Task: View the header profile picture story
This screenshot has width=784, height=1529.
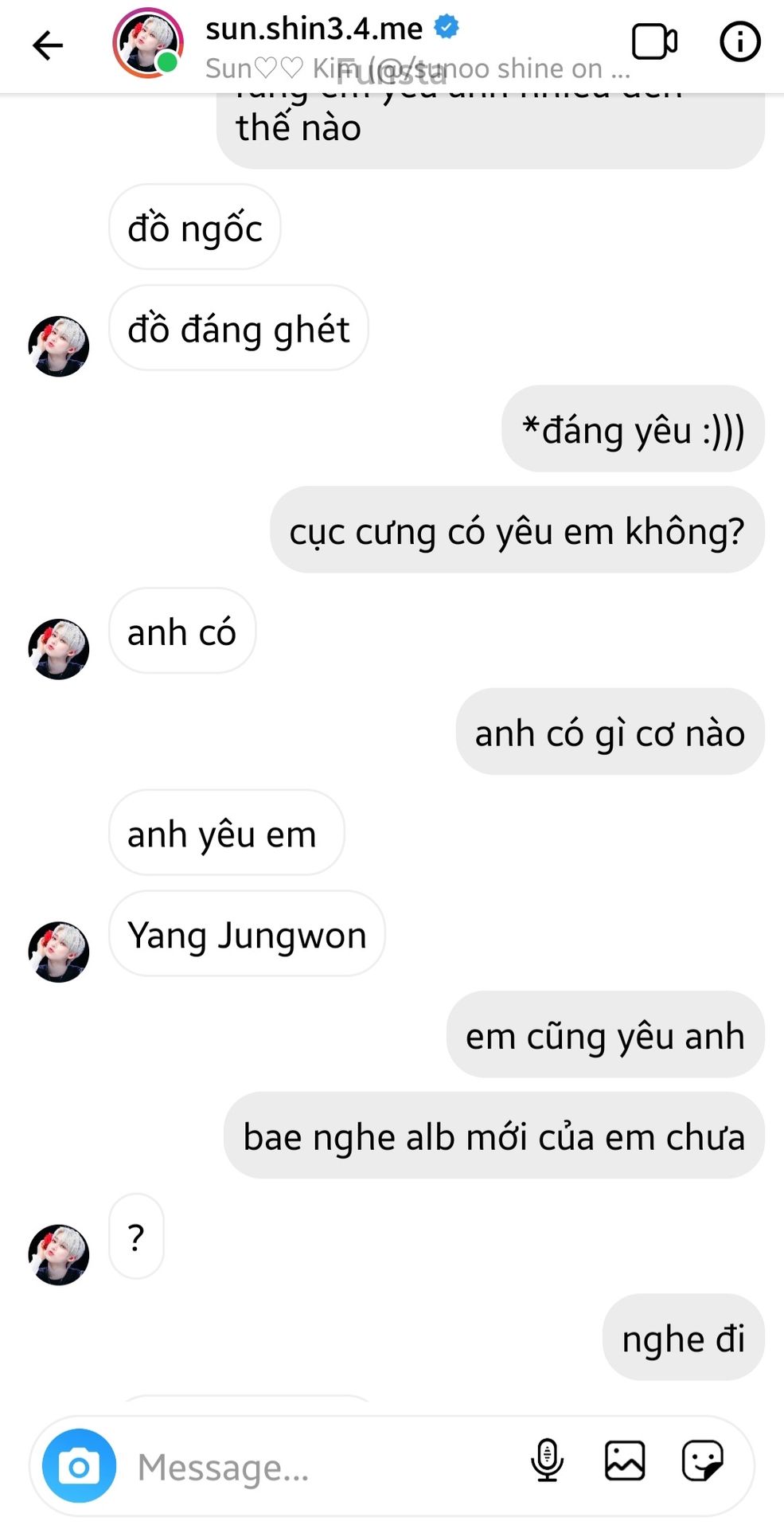Action: (x=148, y=43)
